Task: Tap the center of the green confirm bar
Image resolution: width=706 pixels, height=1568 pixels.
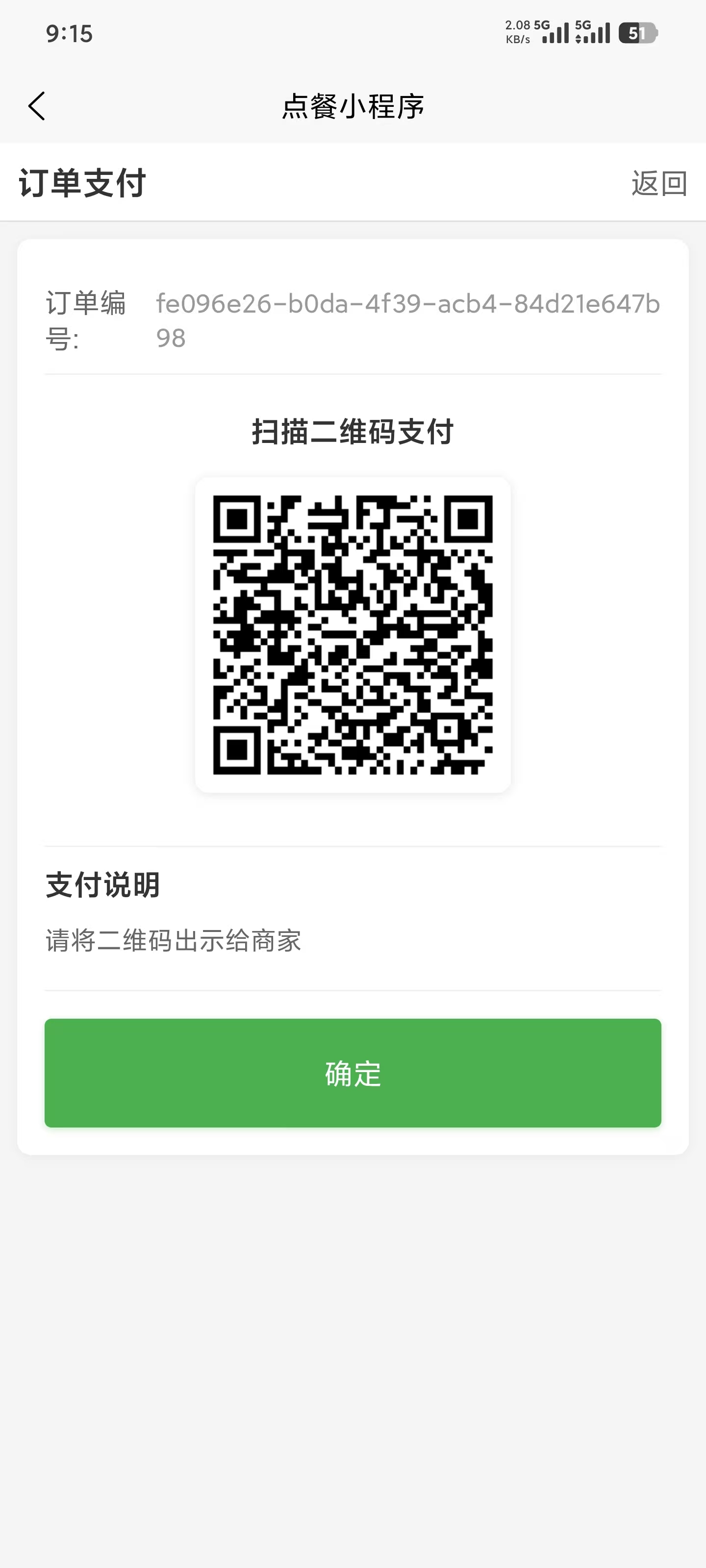Action: click(353, 1075)
